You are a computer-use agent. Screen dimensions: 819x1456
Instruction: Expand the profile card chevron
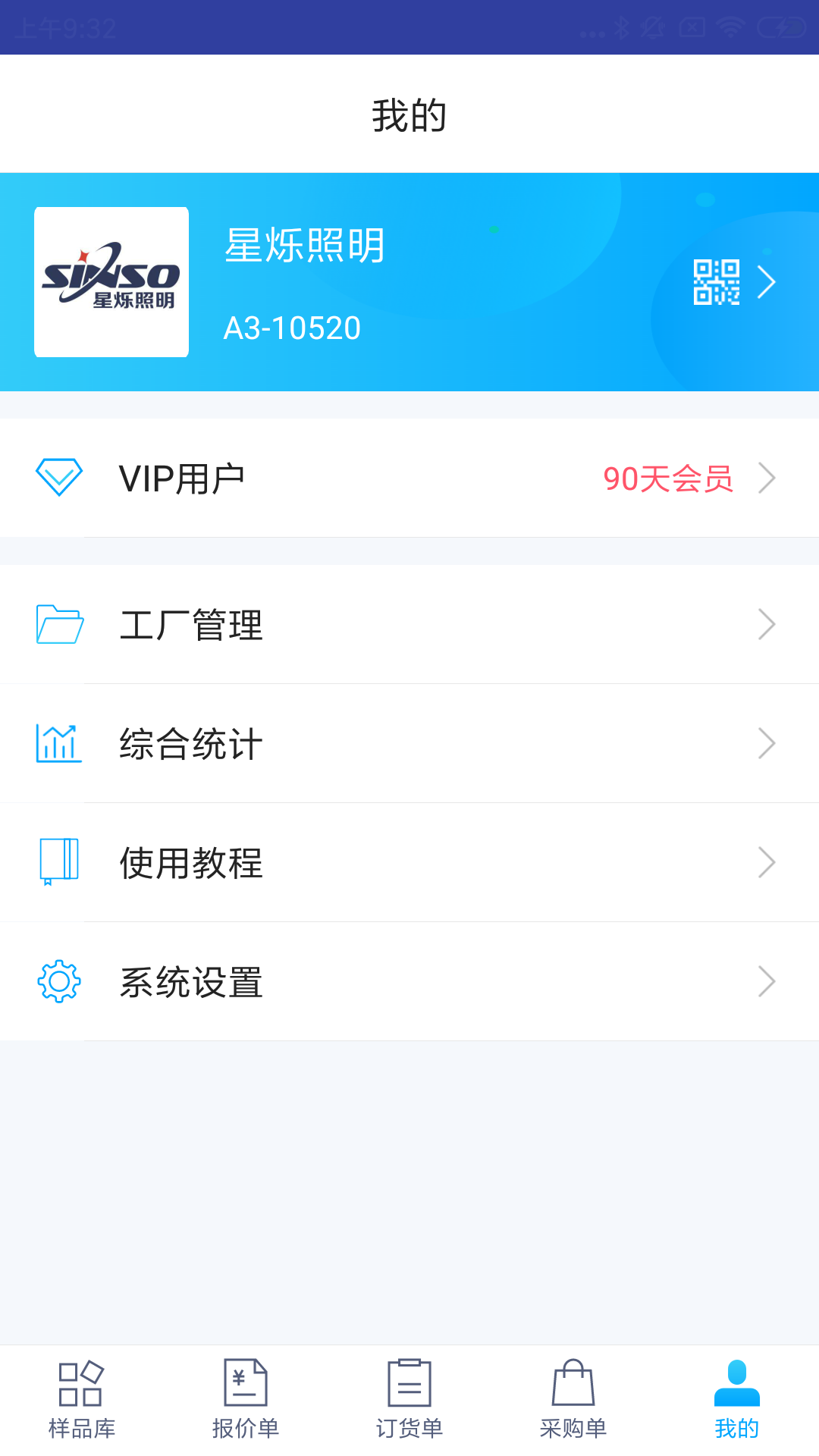[768, 281]
